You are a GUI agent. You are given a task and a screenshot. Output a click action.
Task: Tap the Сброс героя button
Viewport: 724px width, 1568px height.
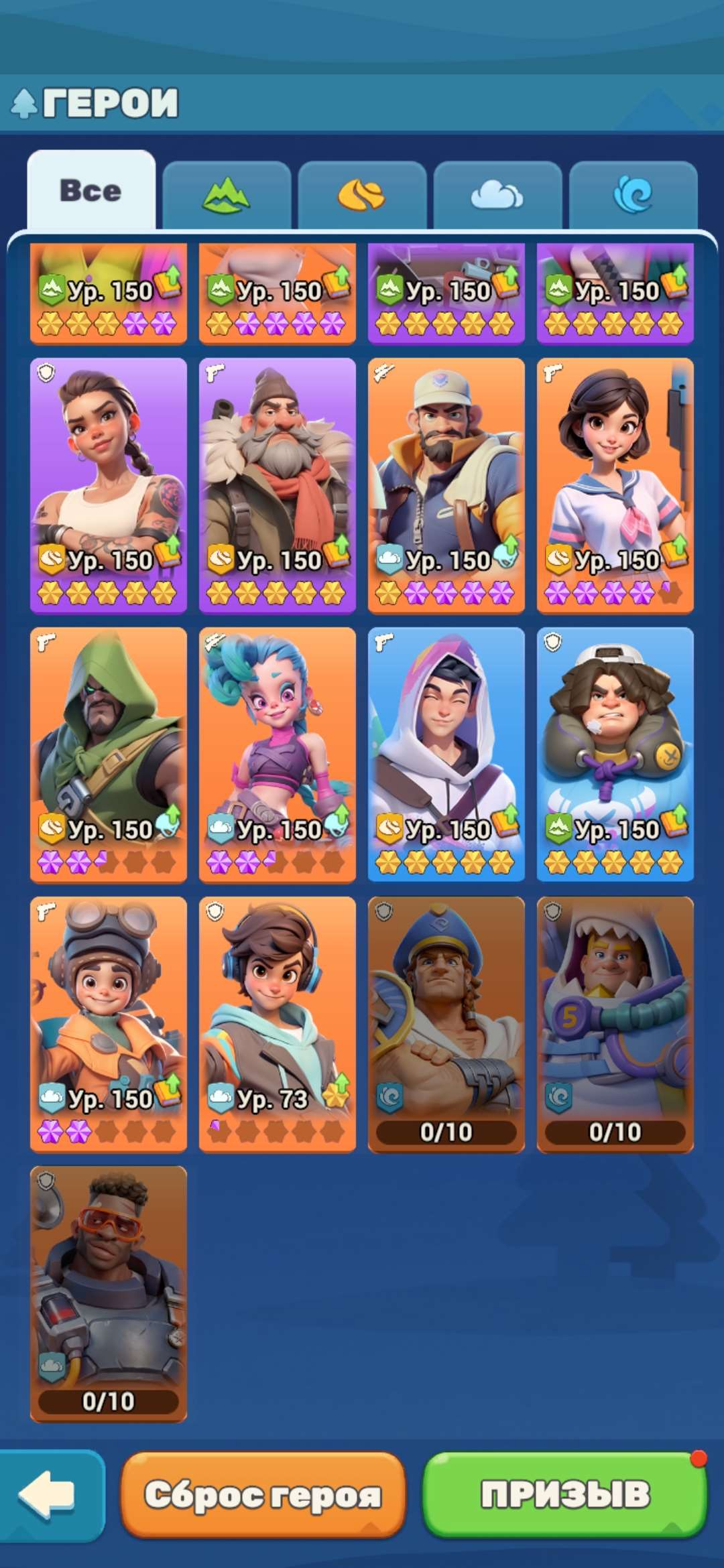(263, 1494)
